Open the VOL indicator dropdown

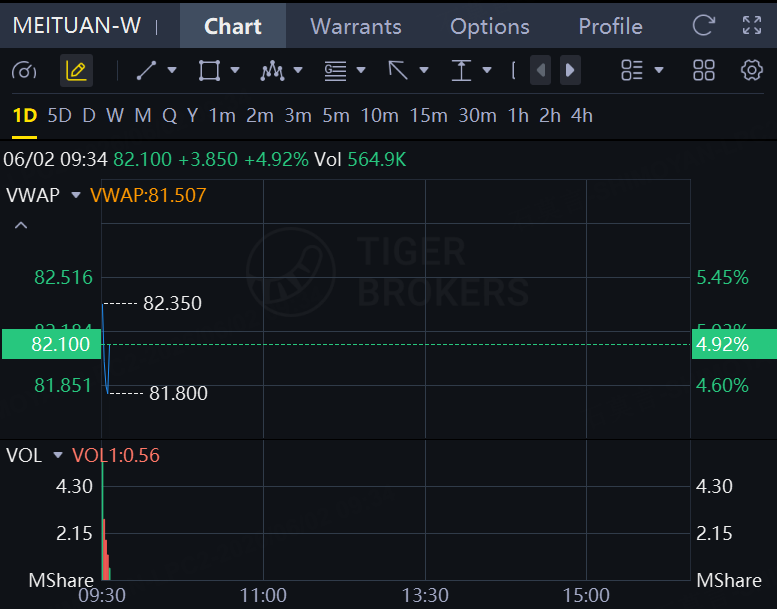click(58, 455)
